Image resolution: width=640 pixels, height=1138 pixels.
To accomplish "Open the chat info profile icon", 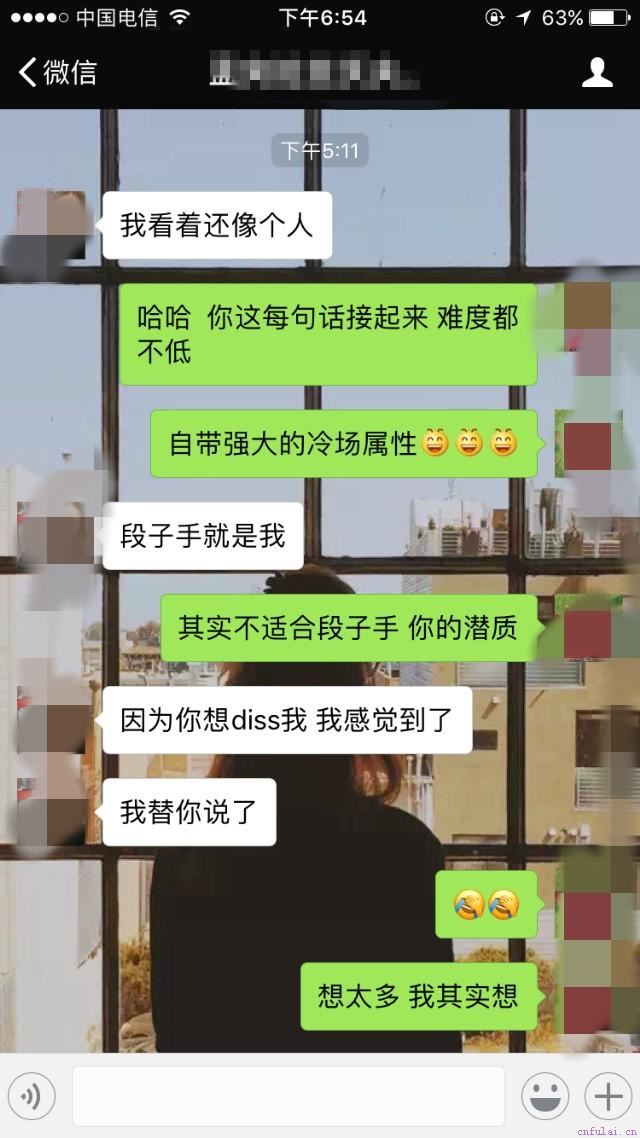I will pyautogui.click(x=597, y=72).
